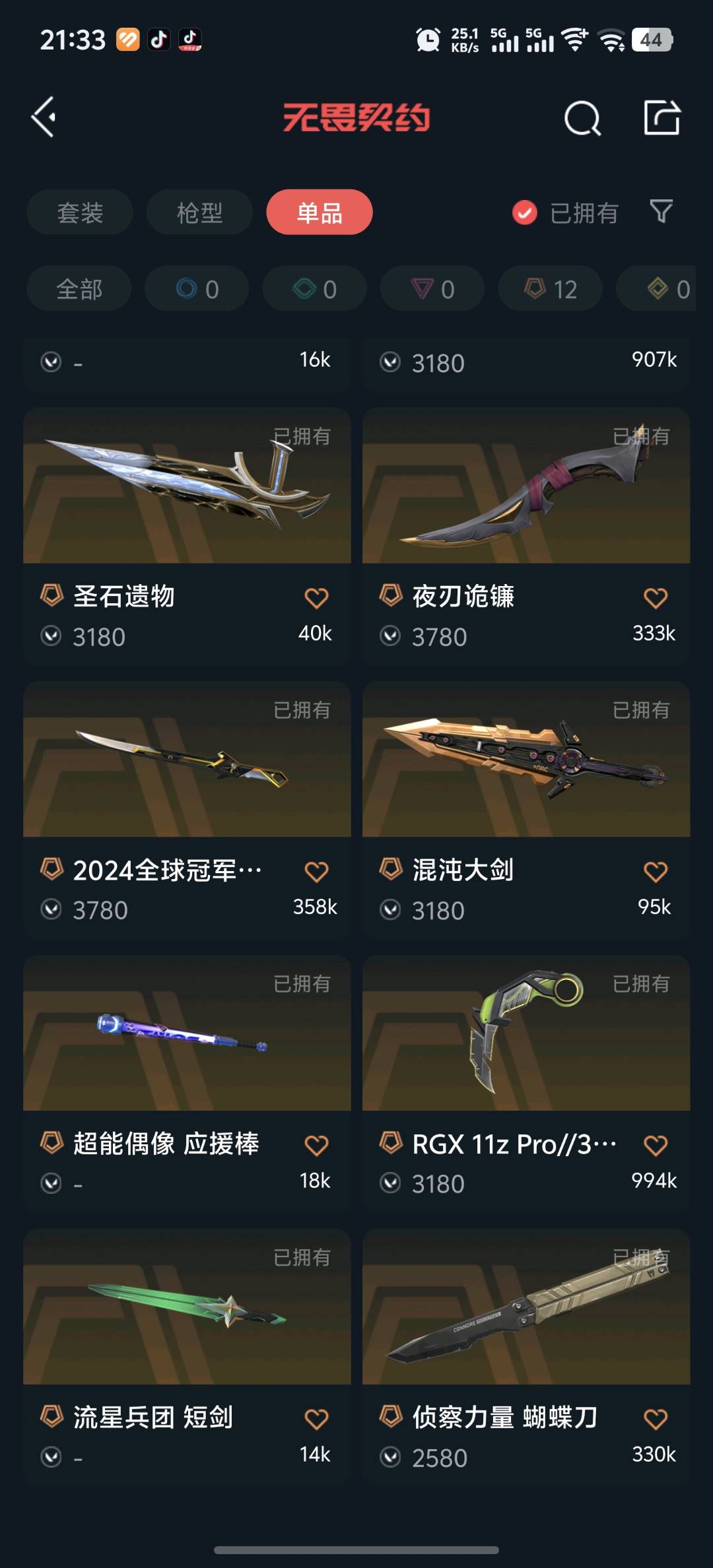Select the 单品 tab
Viewport: 713px width, 1568px height.
coord(320,212)
